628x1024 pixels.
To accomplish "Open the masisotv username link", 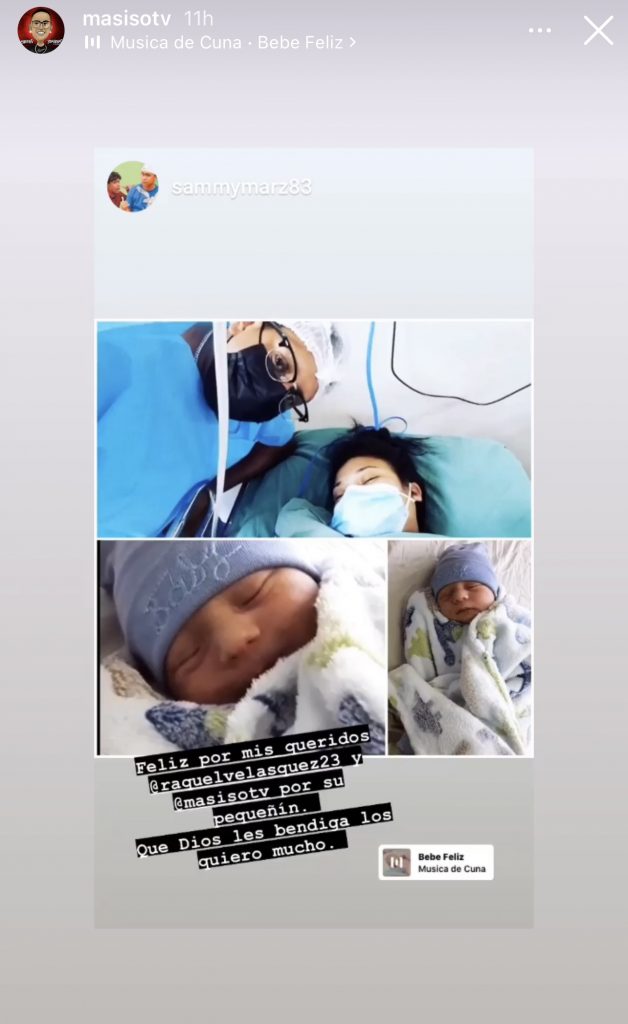I will click(x=127, y=19).
